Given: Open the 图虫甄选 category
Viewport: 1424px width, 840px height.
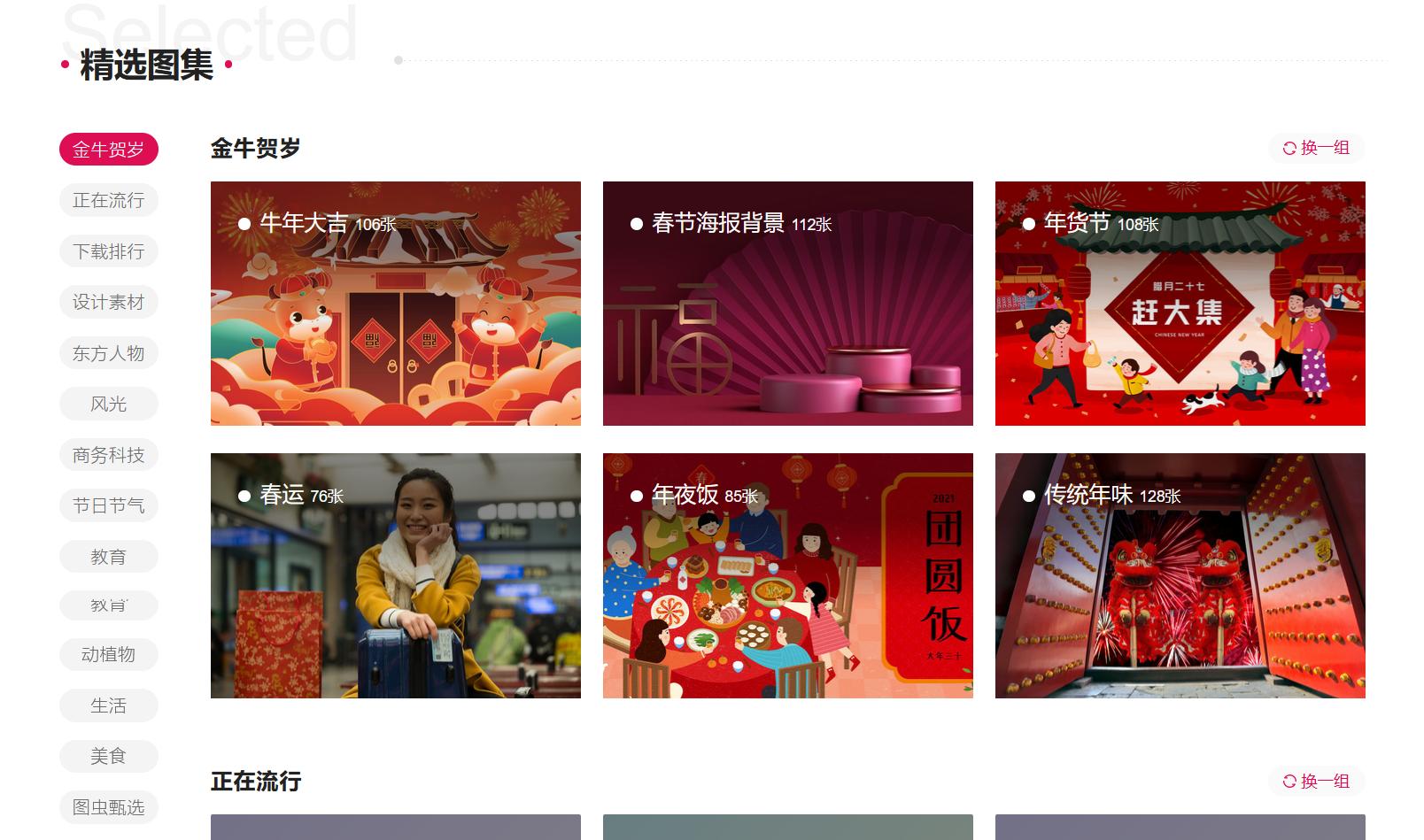Looking at the screenshot, I should pos(108,807).
